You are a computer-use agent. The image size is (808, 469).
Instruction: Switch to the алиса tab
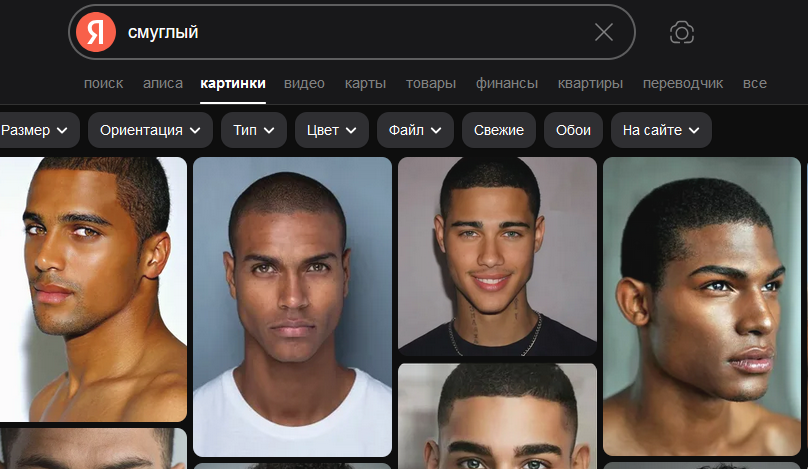click(163, 83)
